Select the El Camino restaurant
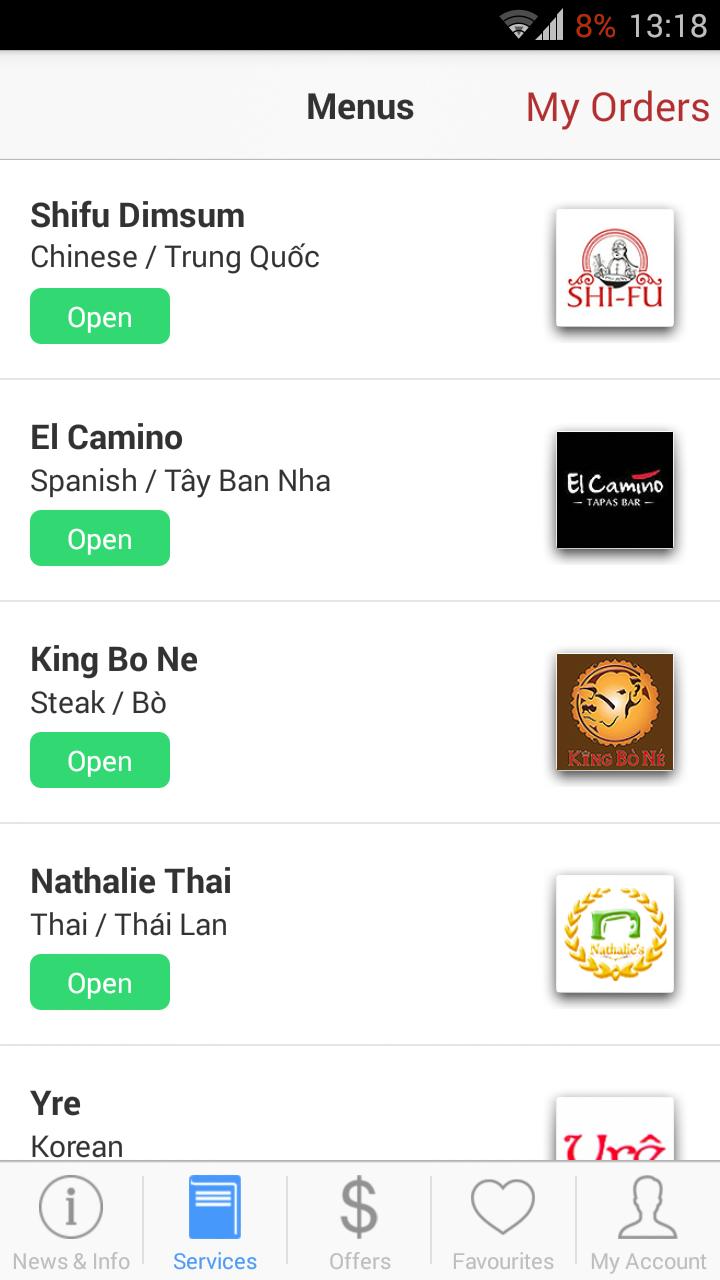This screenshot has height=1280, width=720. (x=107, y=438)
